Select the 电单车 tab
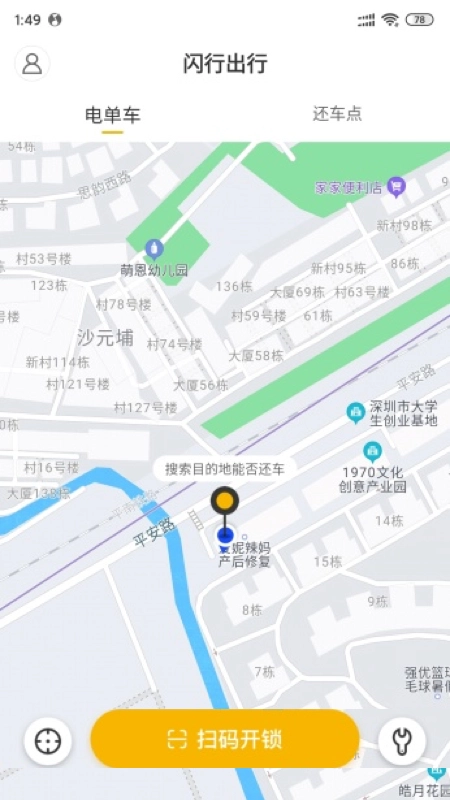450x800 pixels. [112, 115]
